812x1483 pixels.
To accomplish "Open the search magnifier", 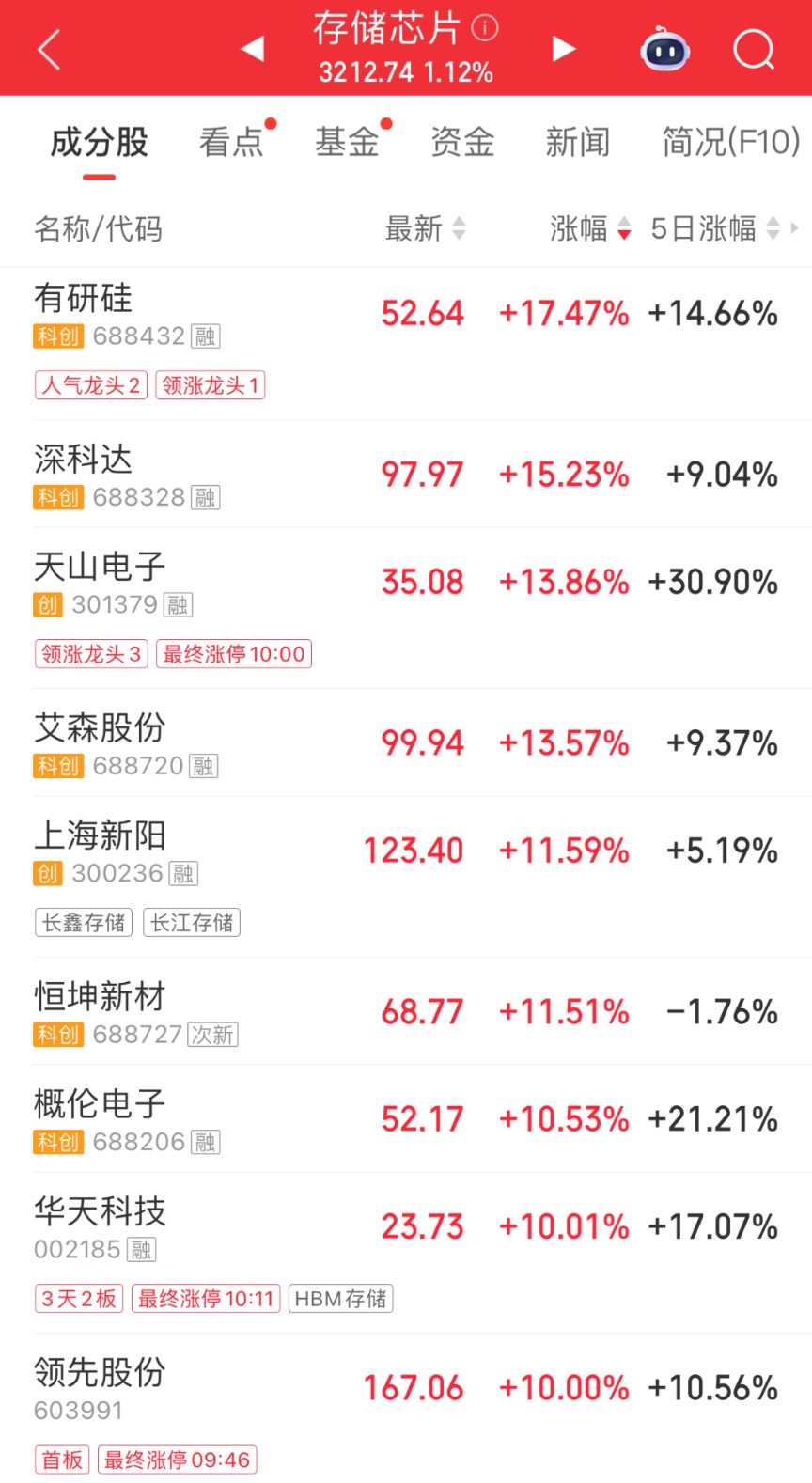I will pos(754,49).
